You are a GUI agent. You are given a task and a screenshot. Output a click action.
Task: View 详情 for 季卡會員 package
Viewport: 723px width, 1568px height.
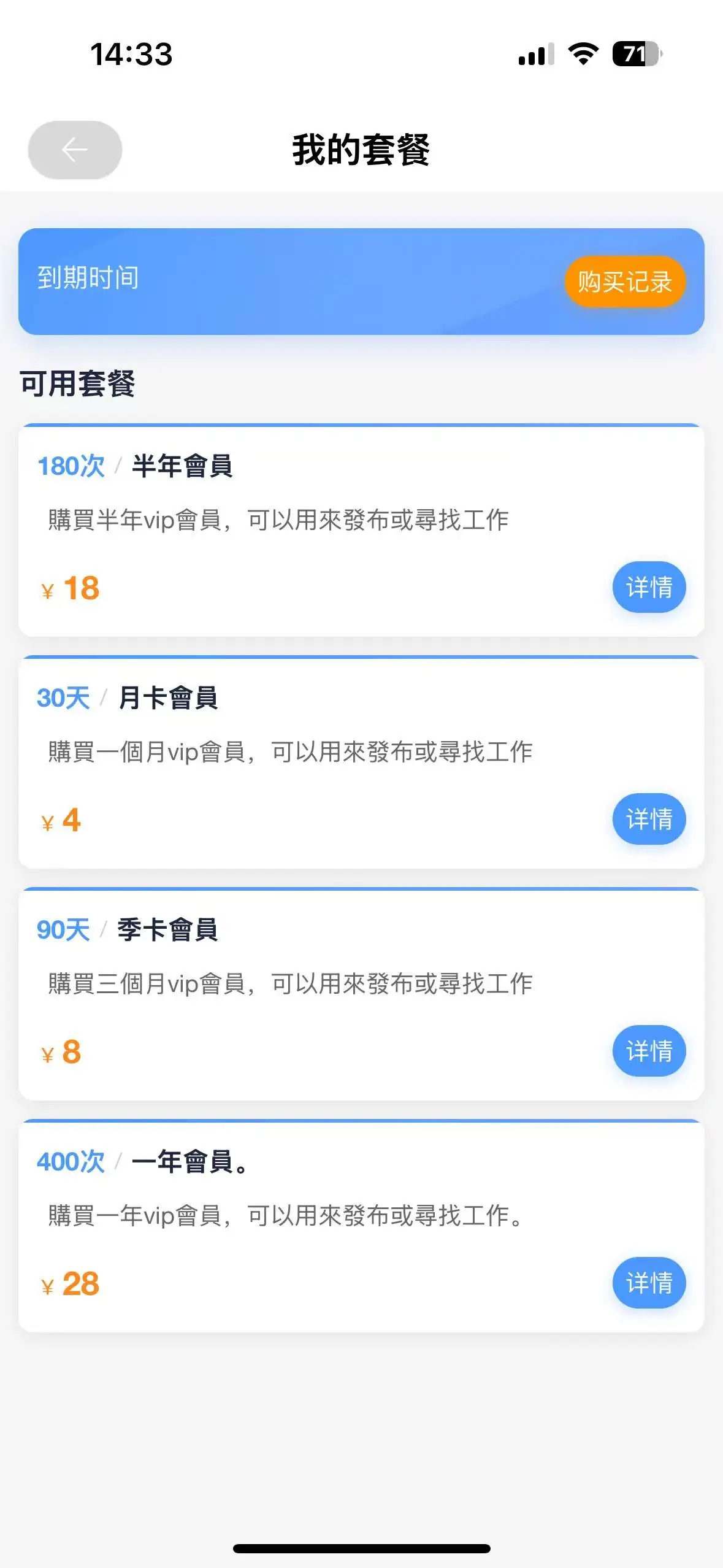[x=649, y=1051]
